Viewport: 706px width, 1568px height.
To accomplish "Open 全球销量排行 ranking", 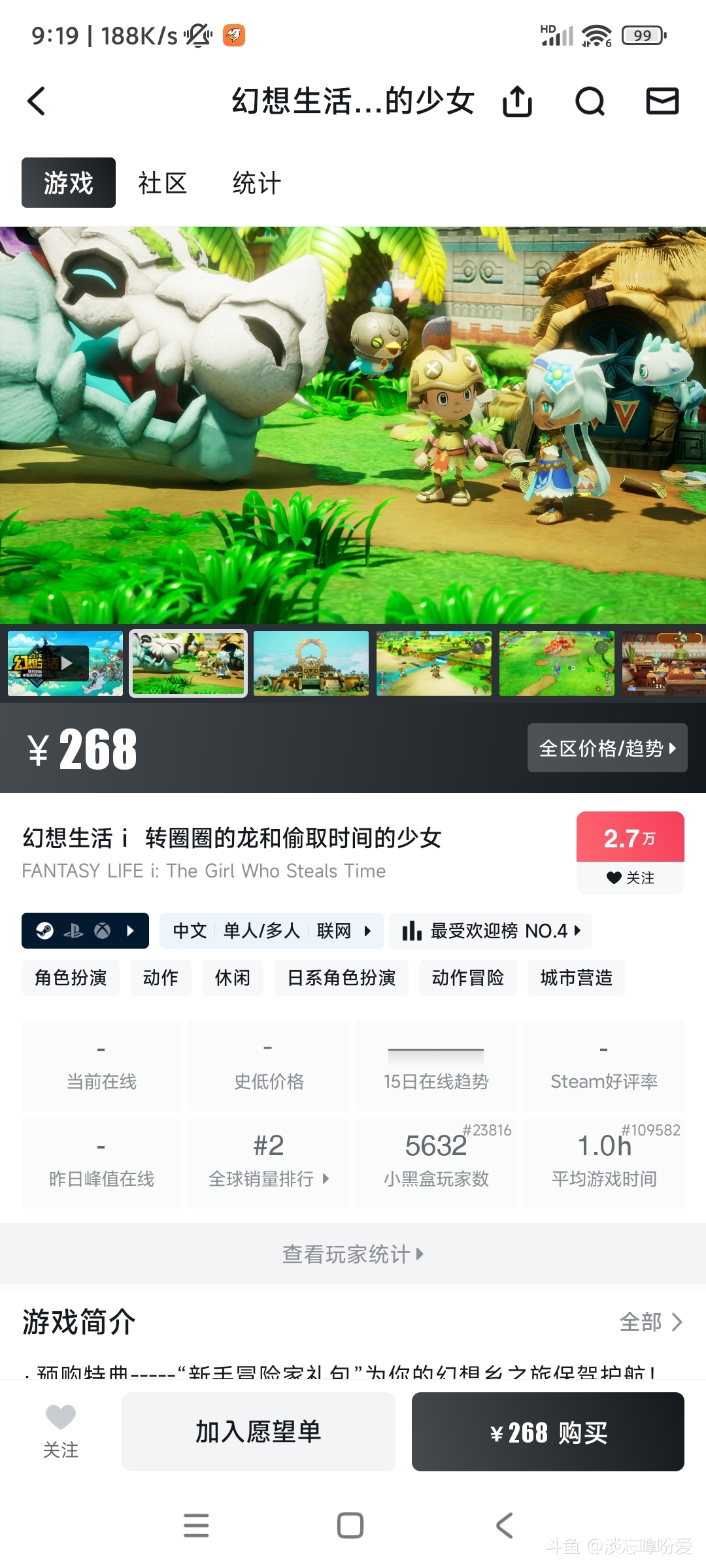I will pos(269,1163).
